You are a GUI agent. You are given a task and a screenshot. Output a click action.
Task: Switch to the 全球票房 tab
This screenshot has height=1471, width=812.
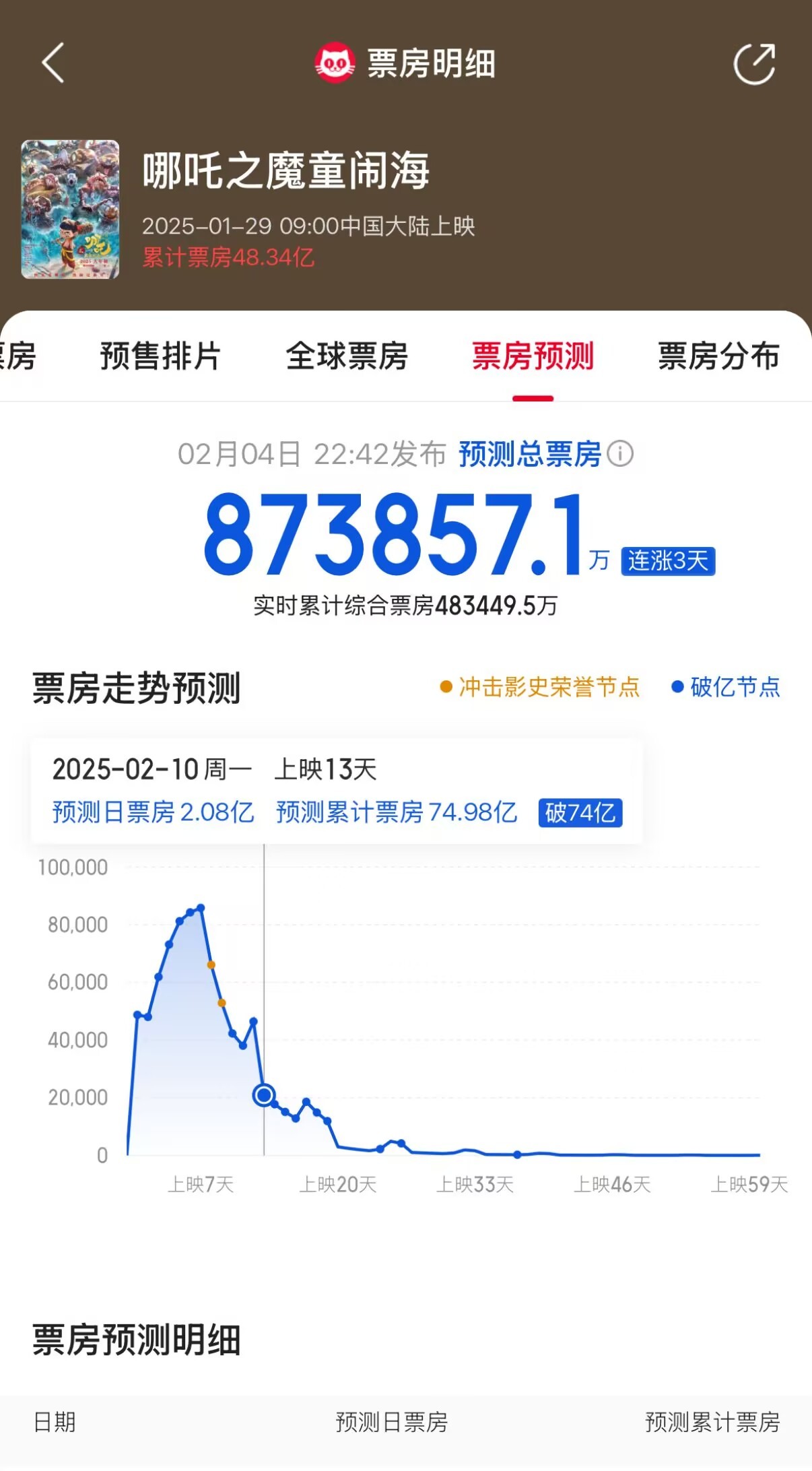coord(347,356)
